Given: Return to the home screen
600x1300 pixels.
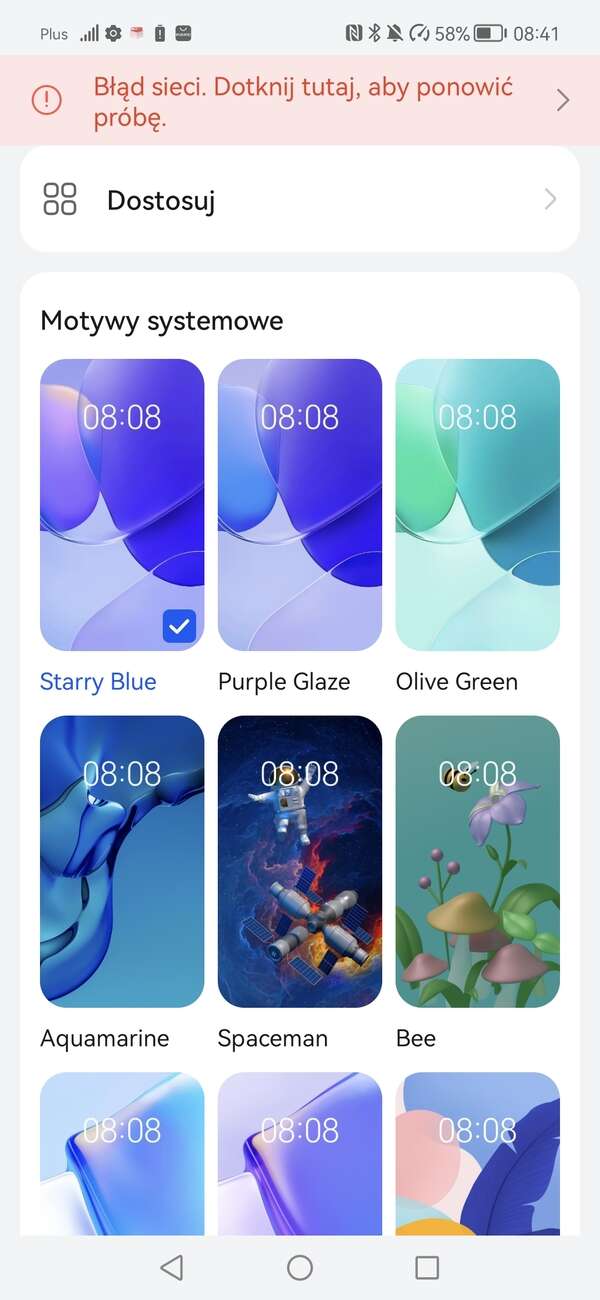Looking at the screenshot, I should click(300, 1268).
